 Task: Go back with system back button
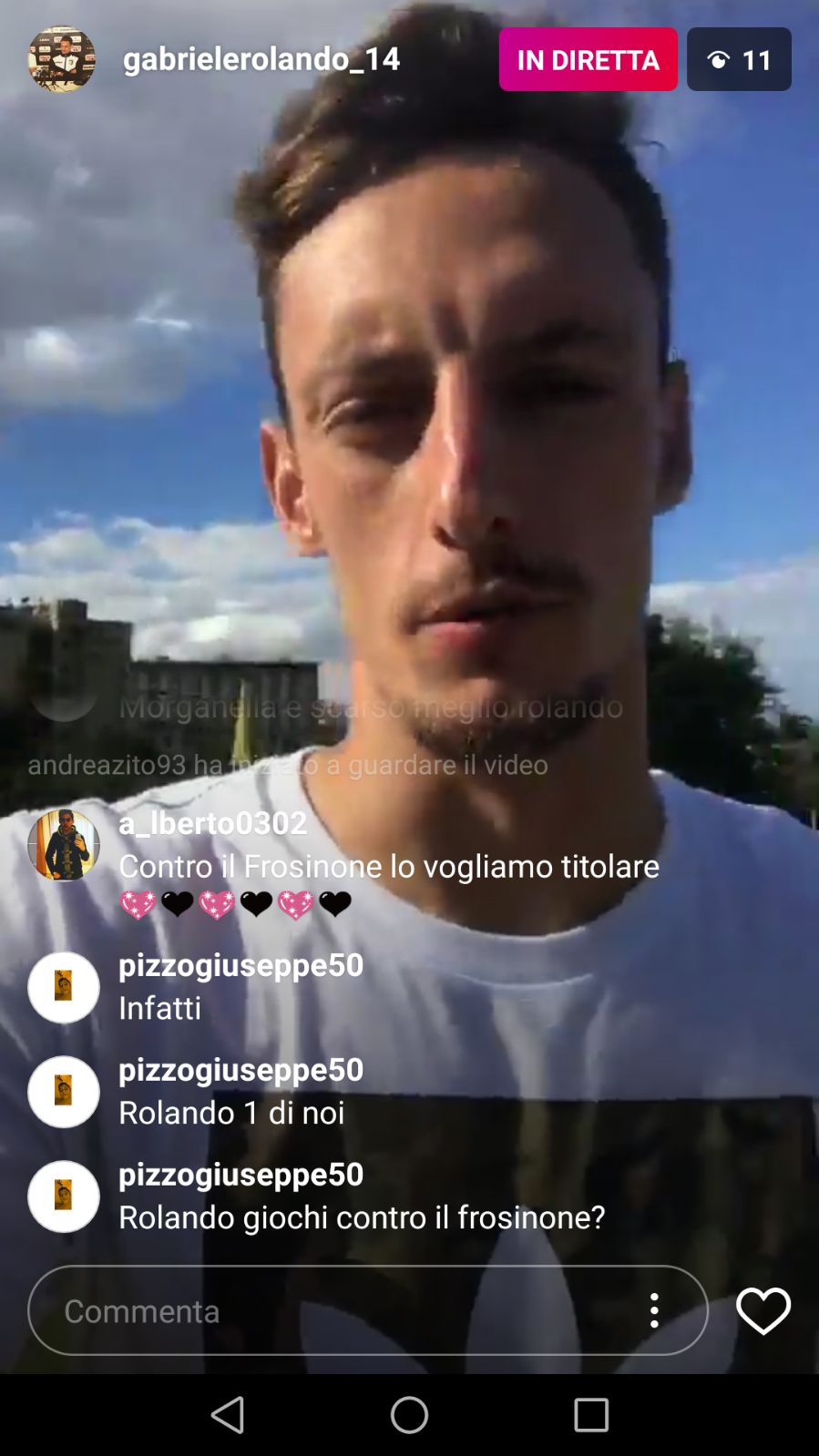tap(228, 1415)
